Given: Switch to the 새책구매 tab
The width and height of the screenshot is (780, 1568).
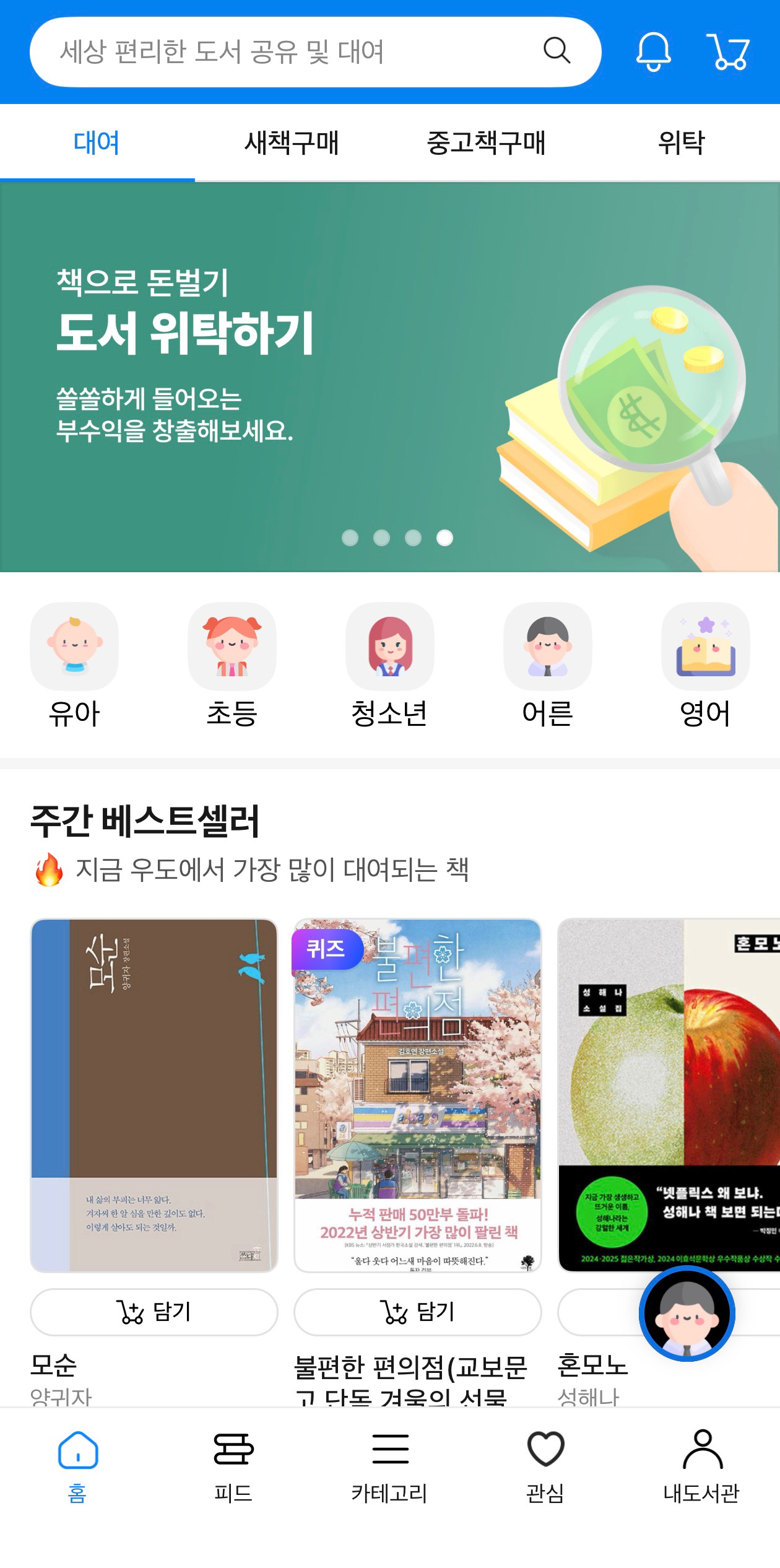Looking at the screenshot, I should 292,143.
